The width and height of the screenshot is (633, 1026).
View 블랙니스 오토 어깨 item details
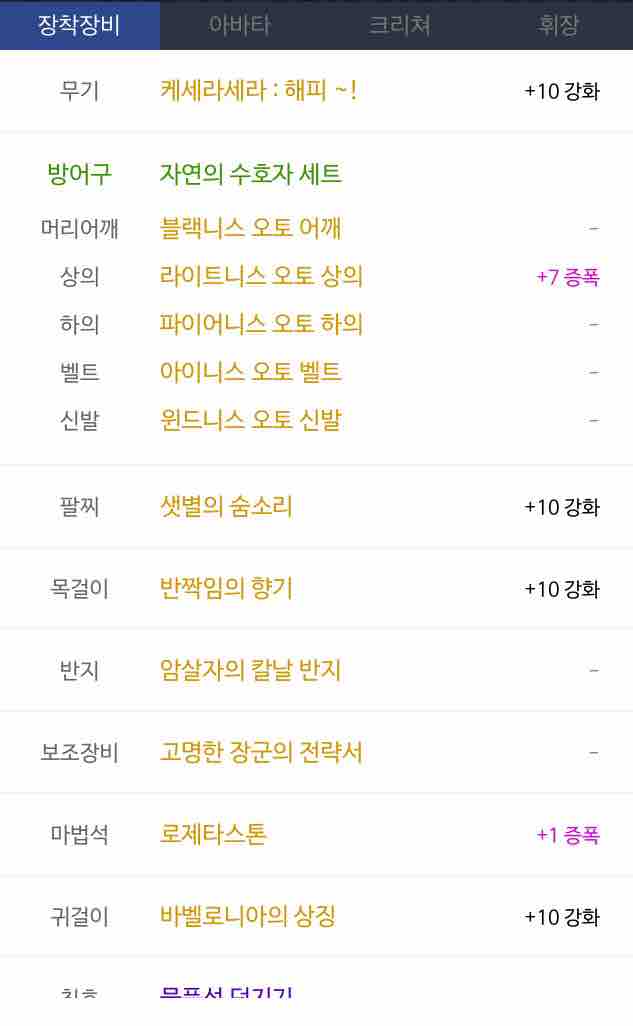pyautogui.click(x=250, y=228)
